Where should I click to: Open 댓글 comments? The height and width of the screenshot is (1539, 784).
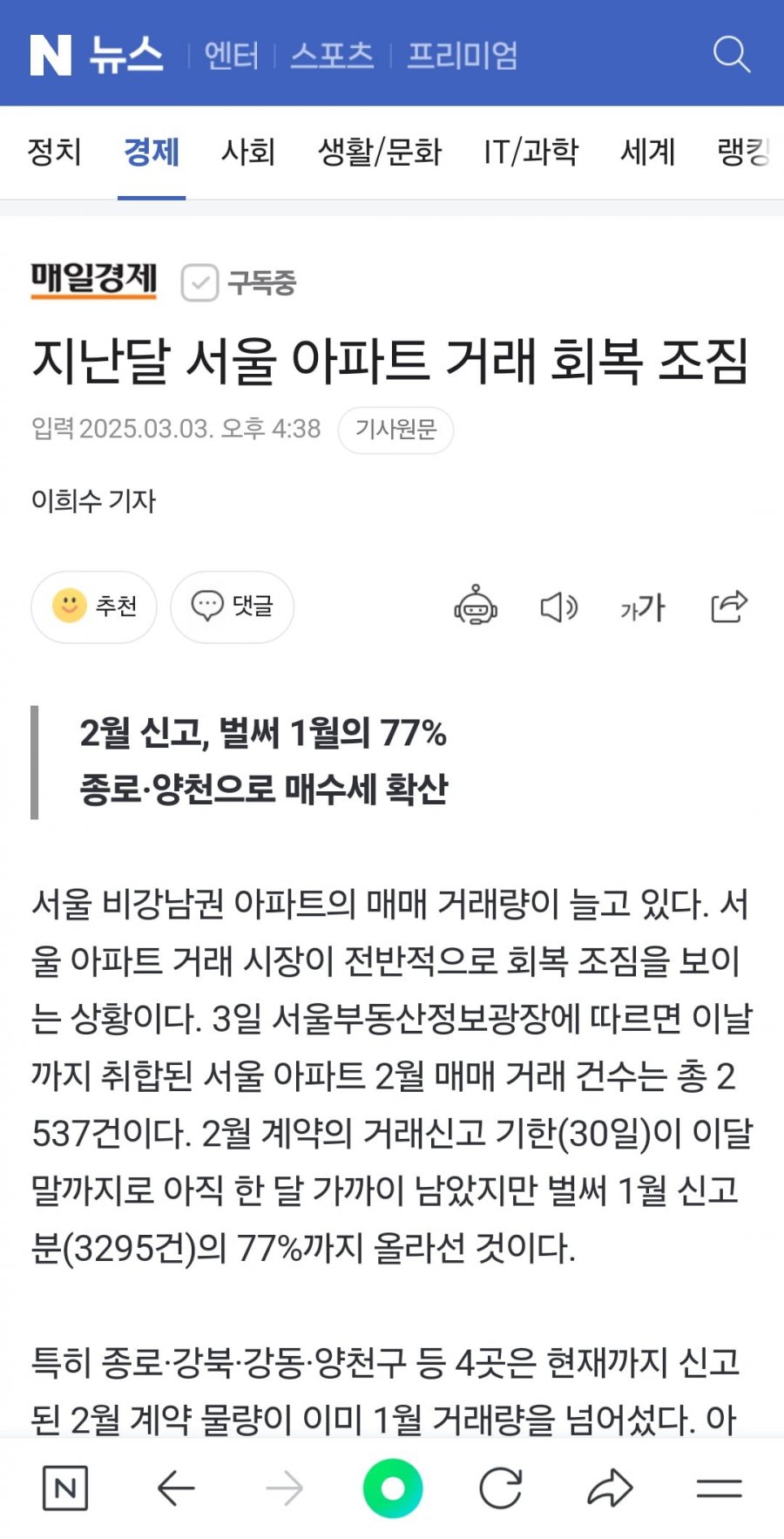point(232,607)
